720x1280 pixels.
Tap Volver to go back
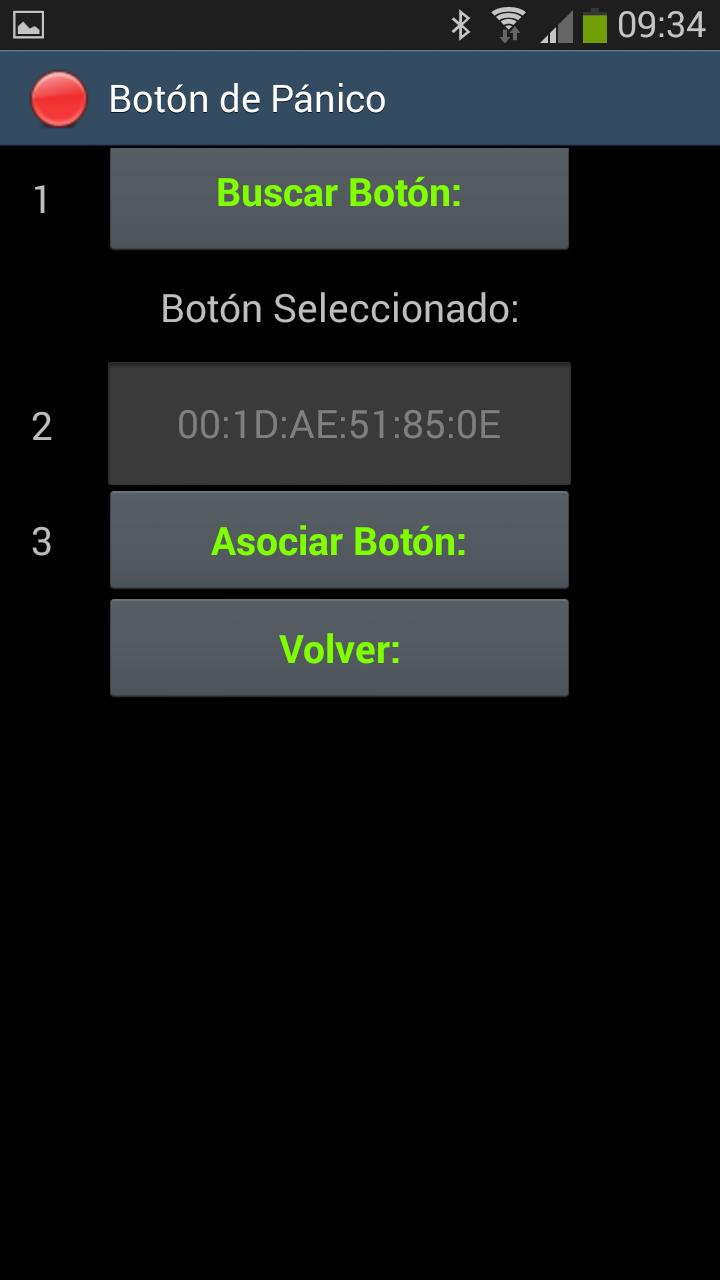pyautogui.click(x=339, y=647)
